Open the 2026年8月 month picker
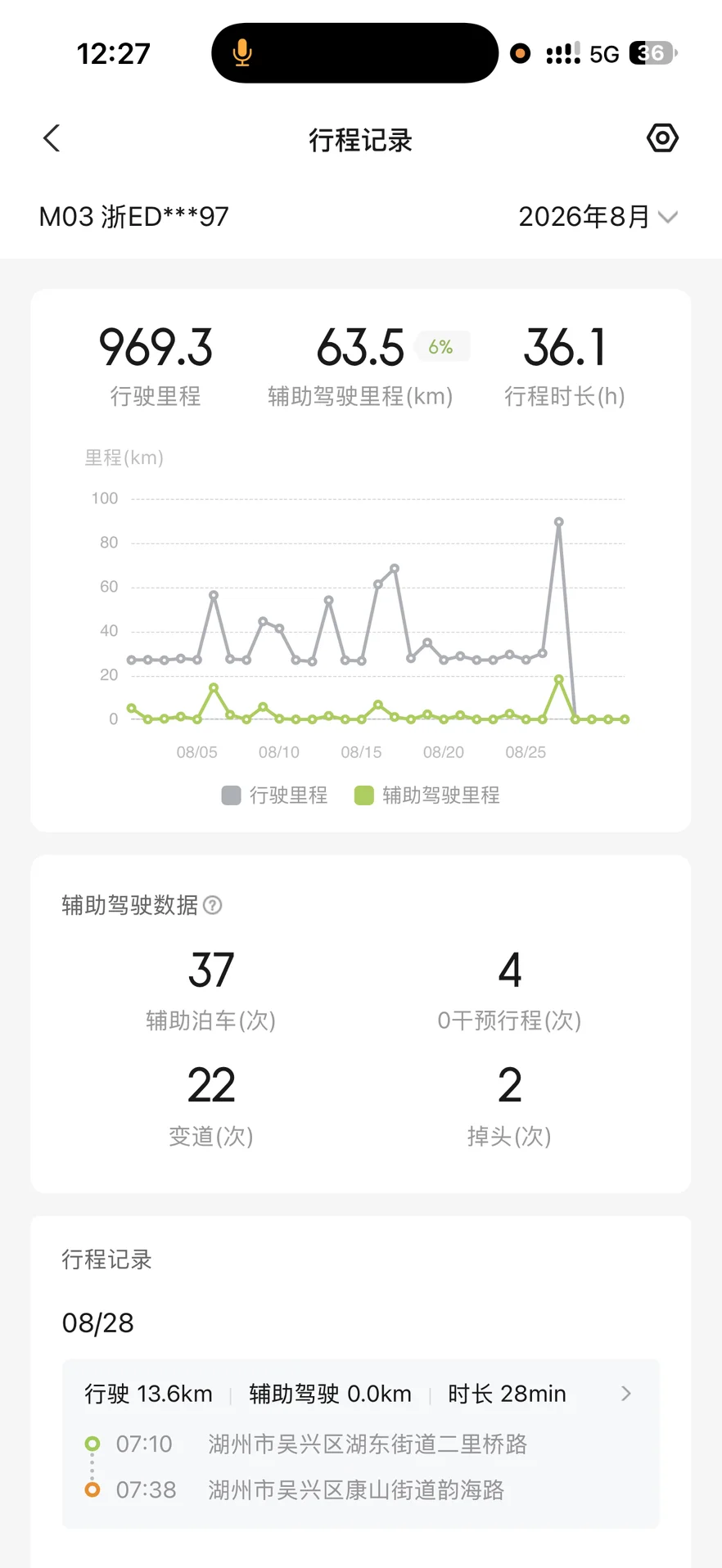Image resolution: width=722 pixels, height=1568 pixels. tap(598, 217)
